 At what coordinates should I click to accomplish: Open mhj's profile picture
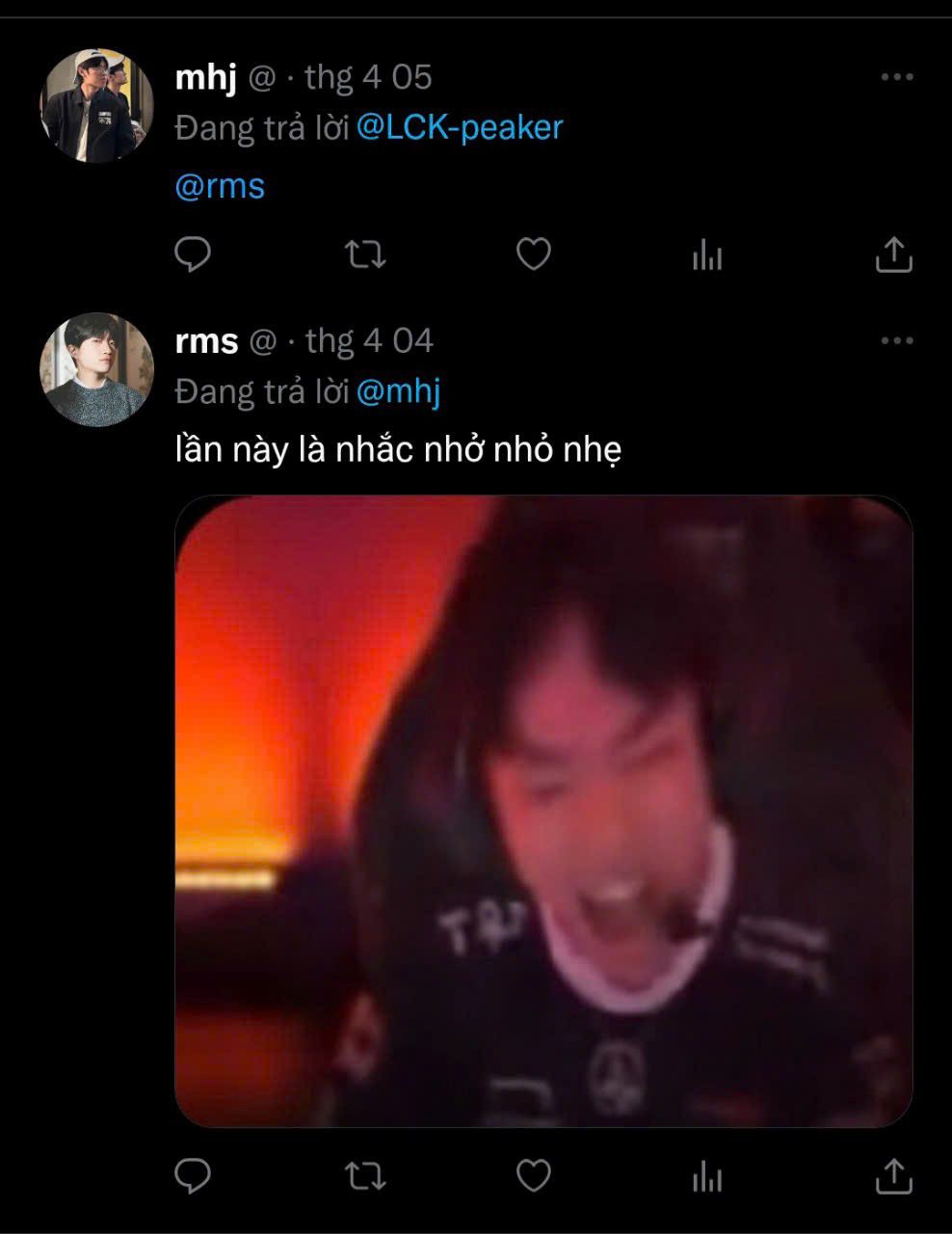point(96,106)
